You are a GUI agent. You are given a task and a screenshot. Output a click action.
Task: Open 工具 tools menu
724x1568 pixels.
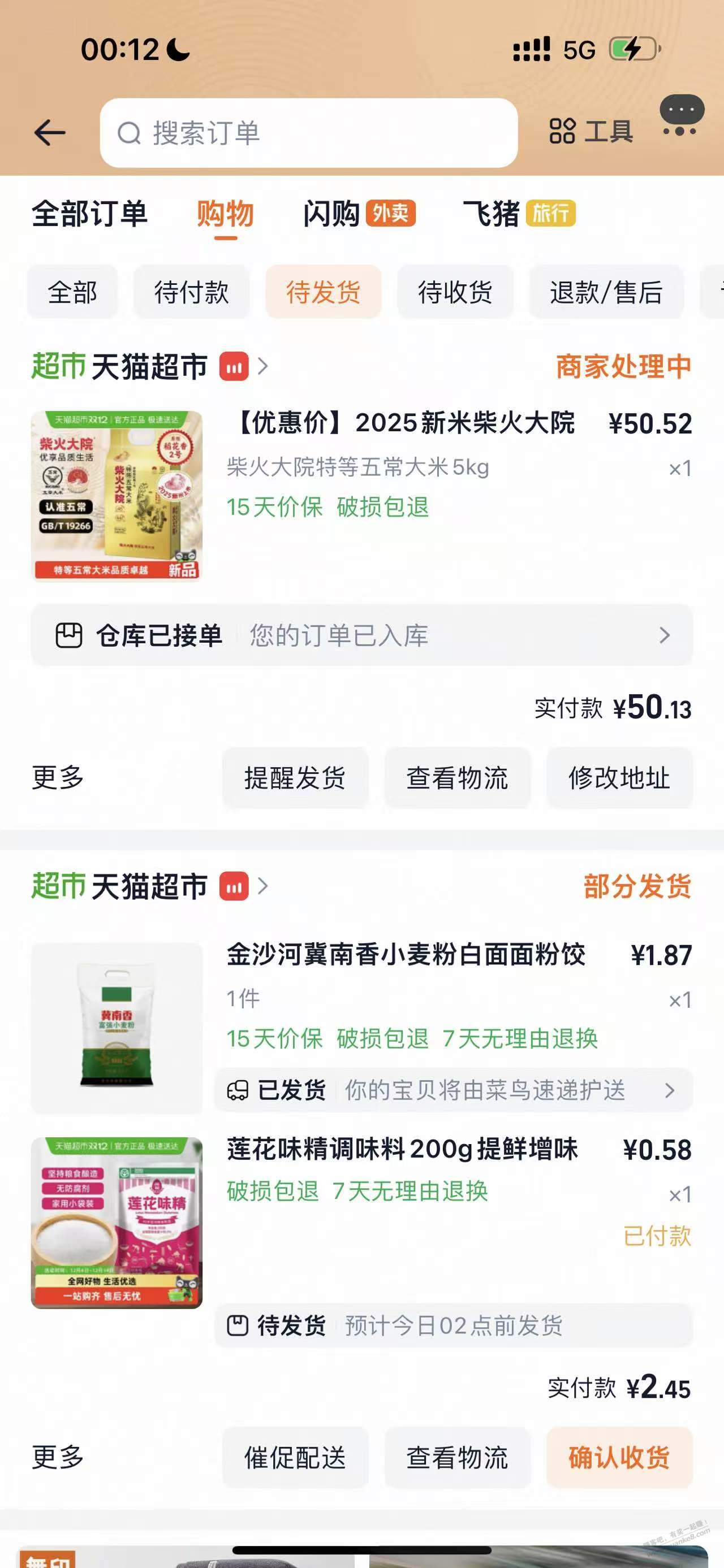(591, 132)
